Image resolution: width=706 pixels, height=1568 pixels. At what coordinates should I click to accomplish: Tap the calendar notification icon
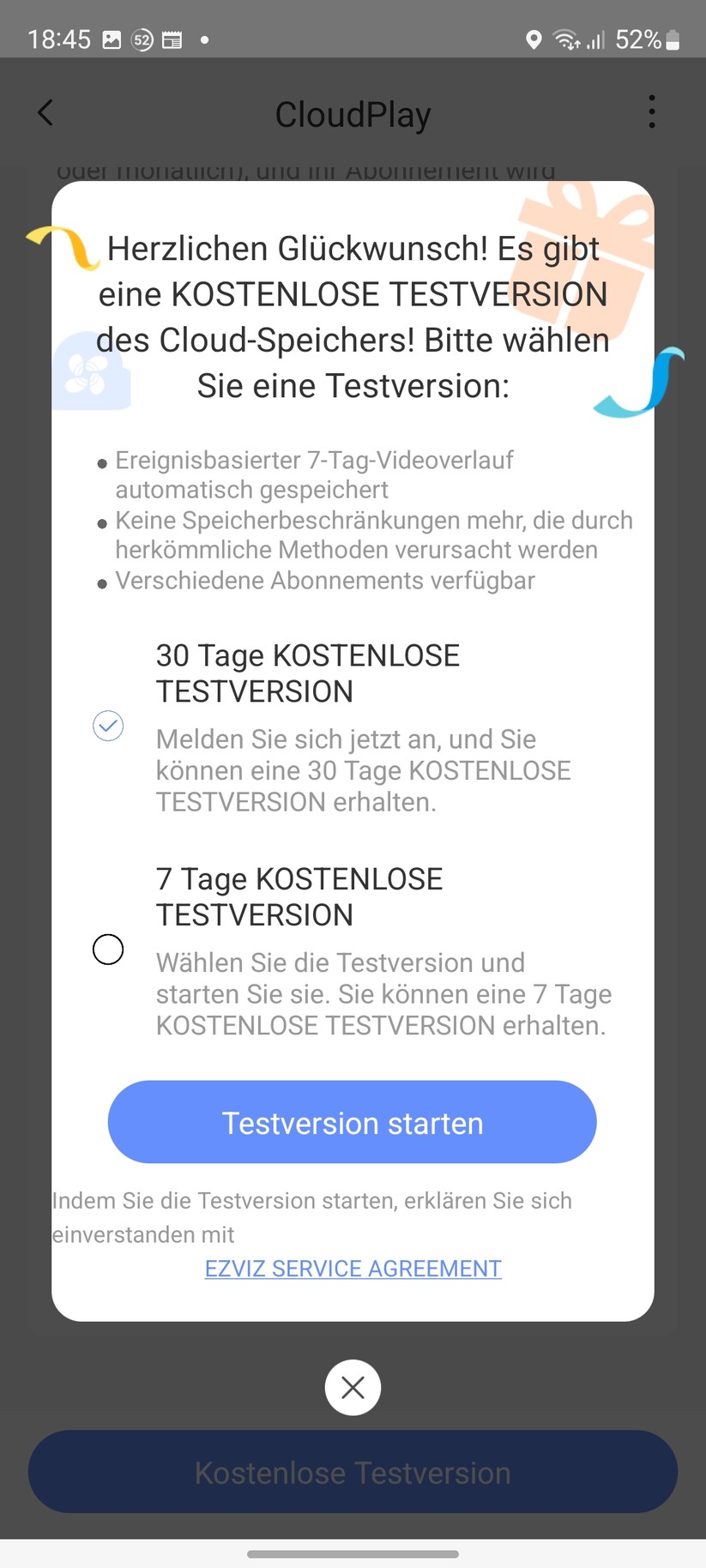[172, 39]
